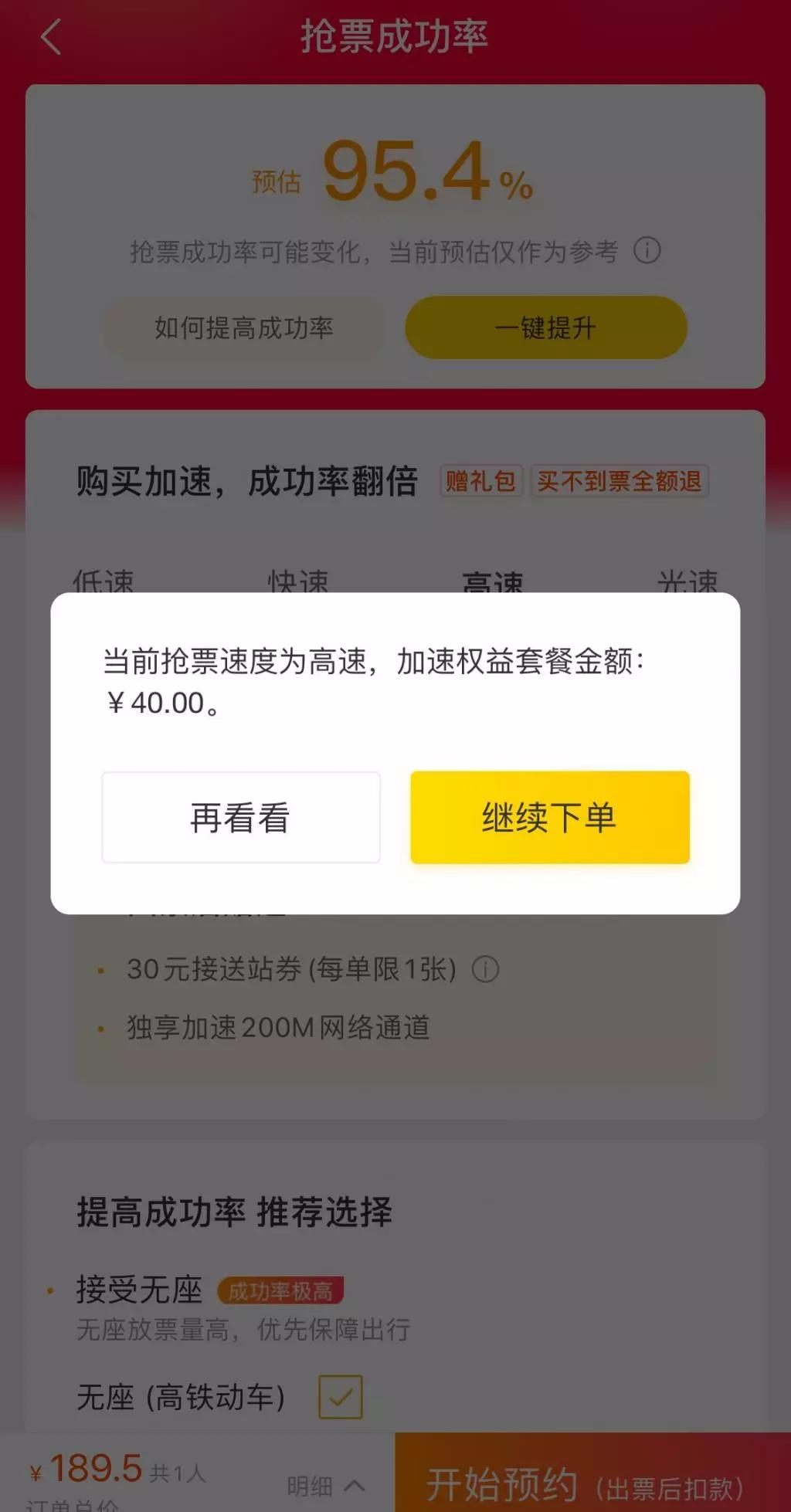Tap 继续下单 to confirm the ¥40 package
Viewport: 791px width, 1512px height.
549,817
